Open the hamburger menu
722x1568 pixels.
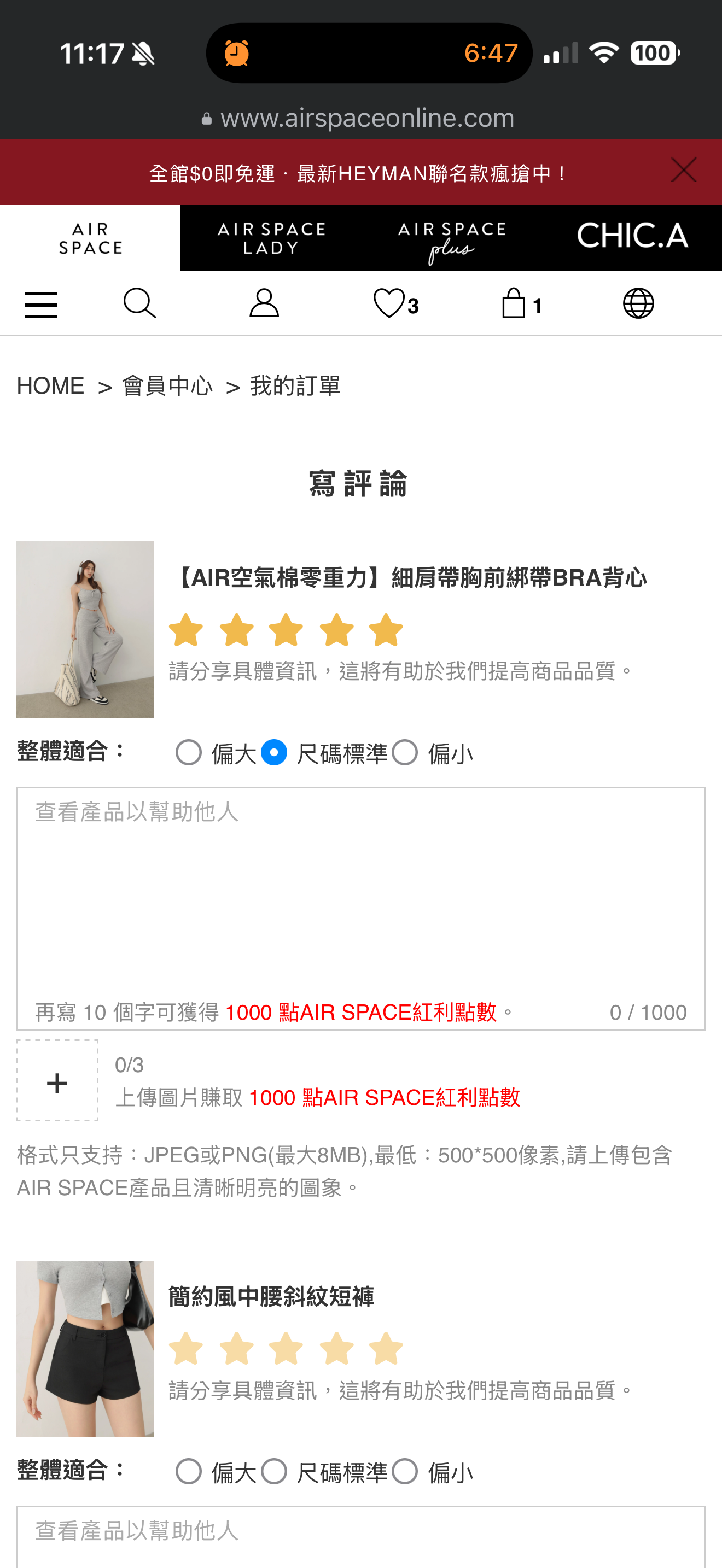click(x=41, y=304)
